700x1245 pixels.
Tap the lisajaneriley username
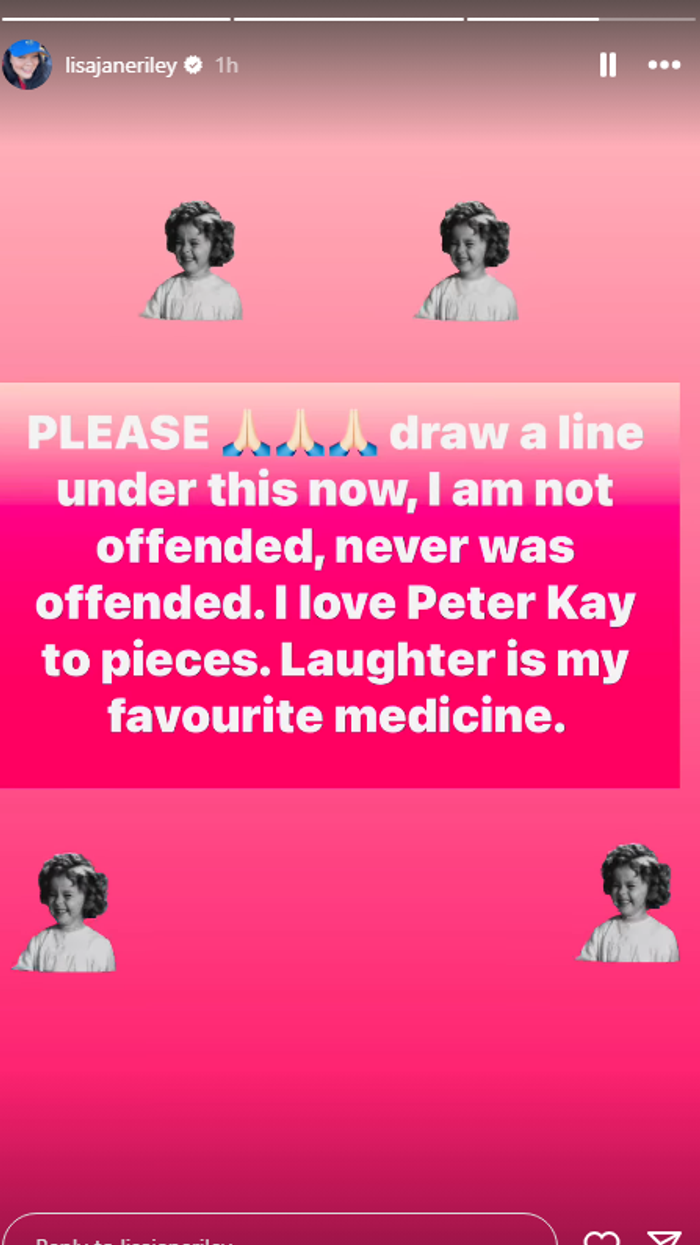120,66
